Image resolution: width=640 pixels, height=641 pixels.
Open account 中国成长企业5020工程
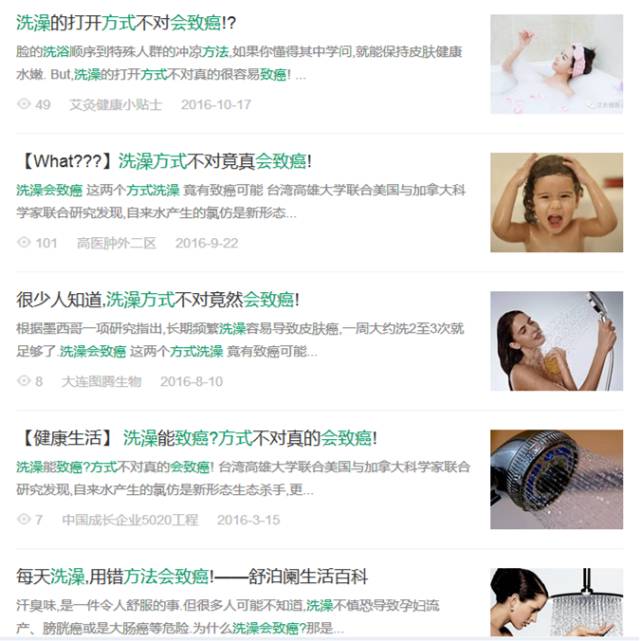[x=130, y=520]
